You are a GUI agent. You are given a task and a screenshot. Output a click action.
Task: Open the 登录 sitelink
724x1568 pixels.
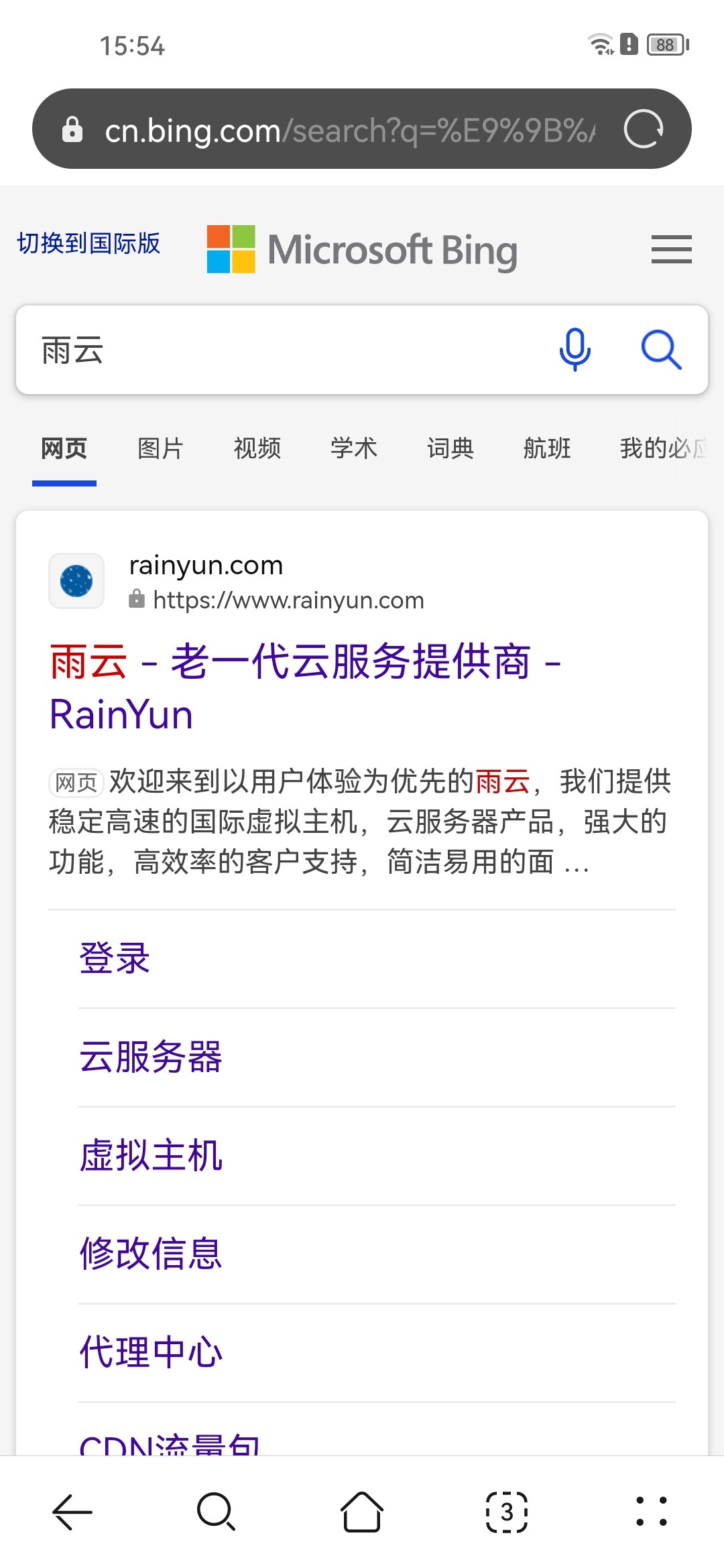pos(115,958)
